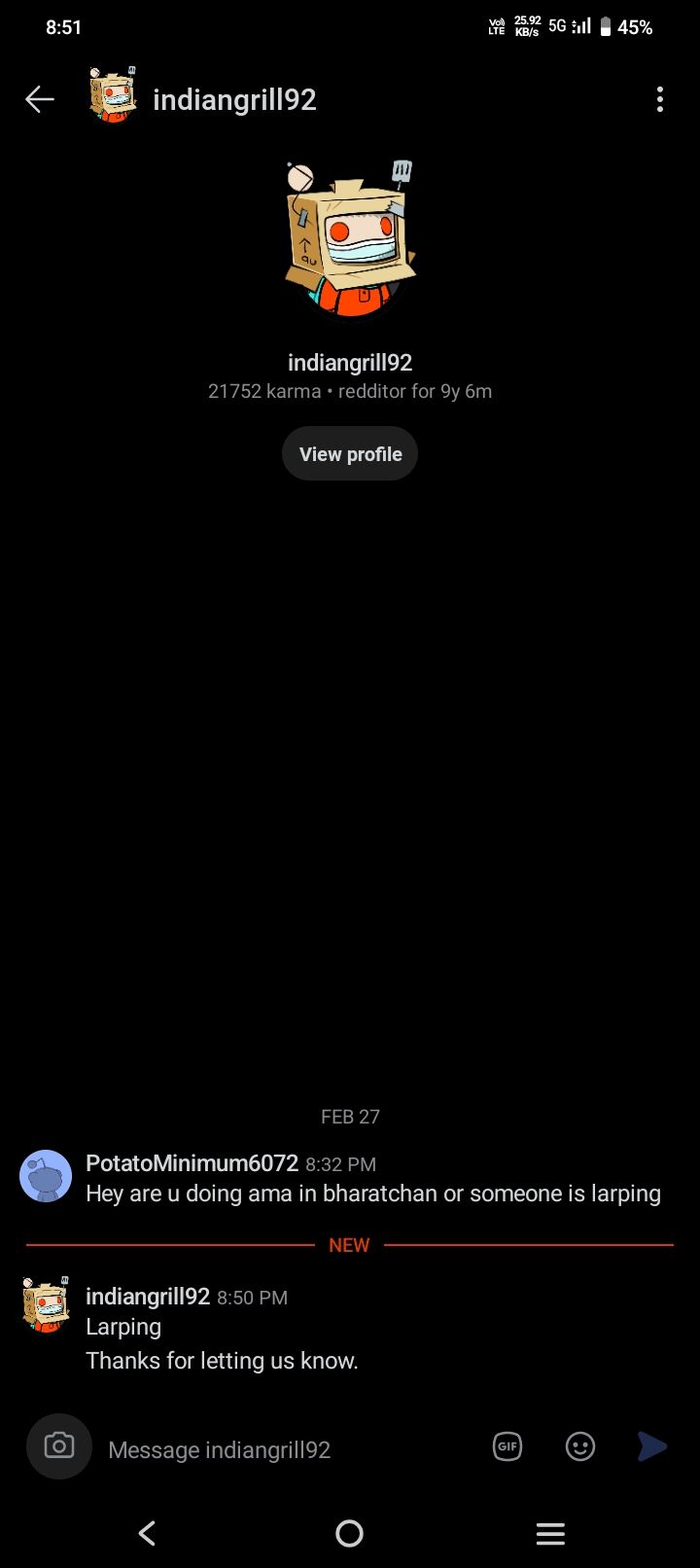Viewport: 700px width, 1568px height.
Task: Open the GIF picker
Action: click(x=507, y=1446)
